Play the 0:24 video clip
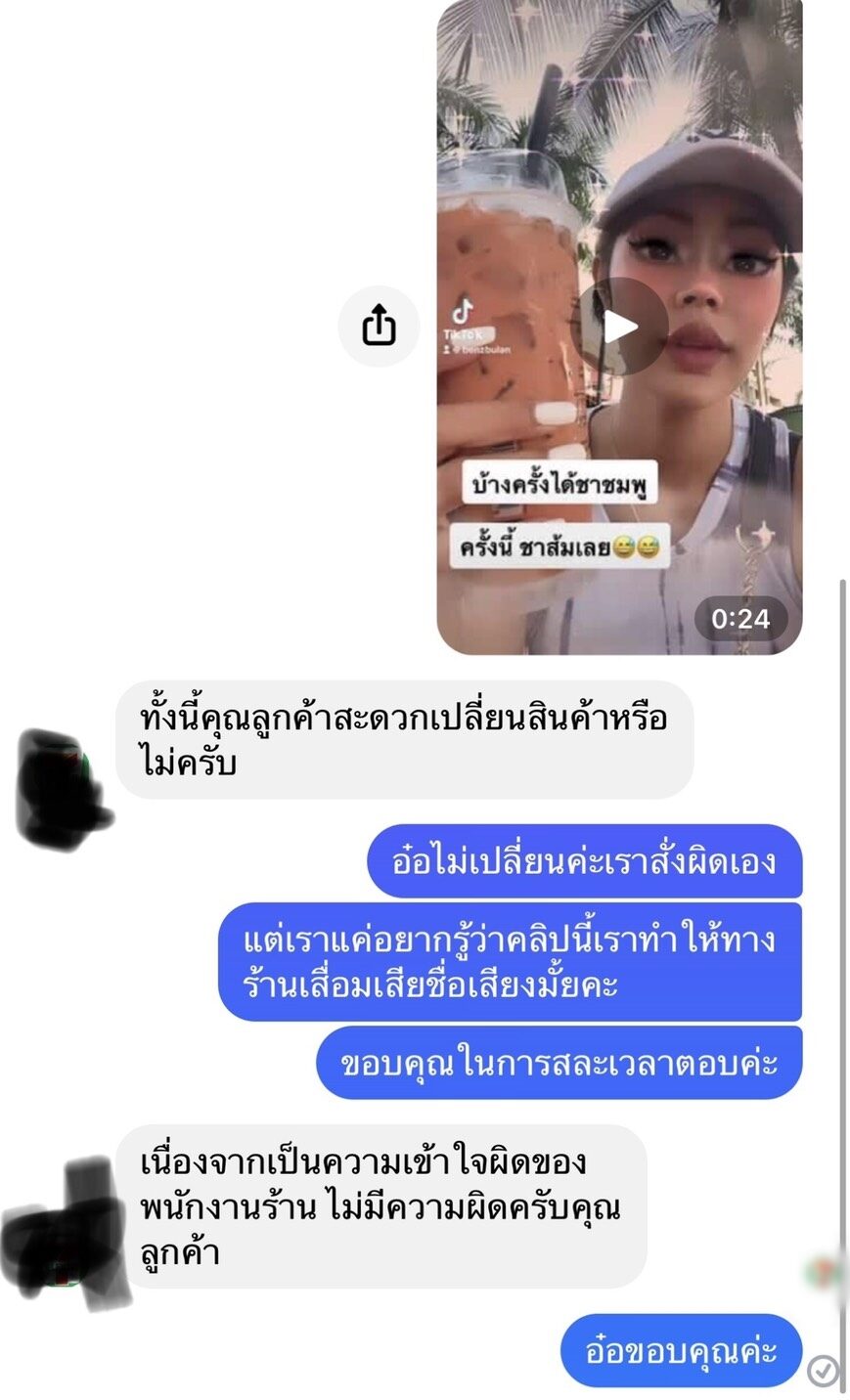 (619, 327)
